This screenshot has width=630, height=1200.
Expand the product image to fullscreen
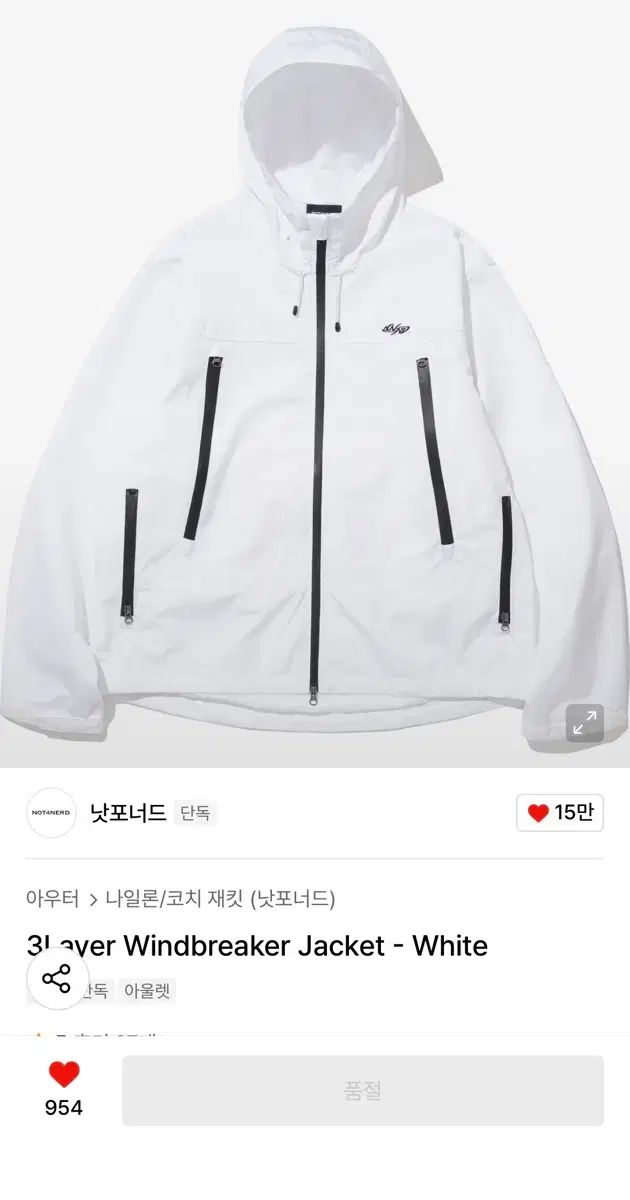(585, 722)
